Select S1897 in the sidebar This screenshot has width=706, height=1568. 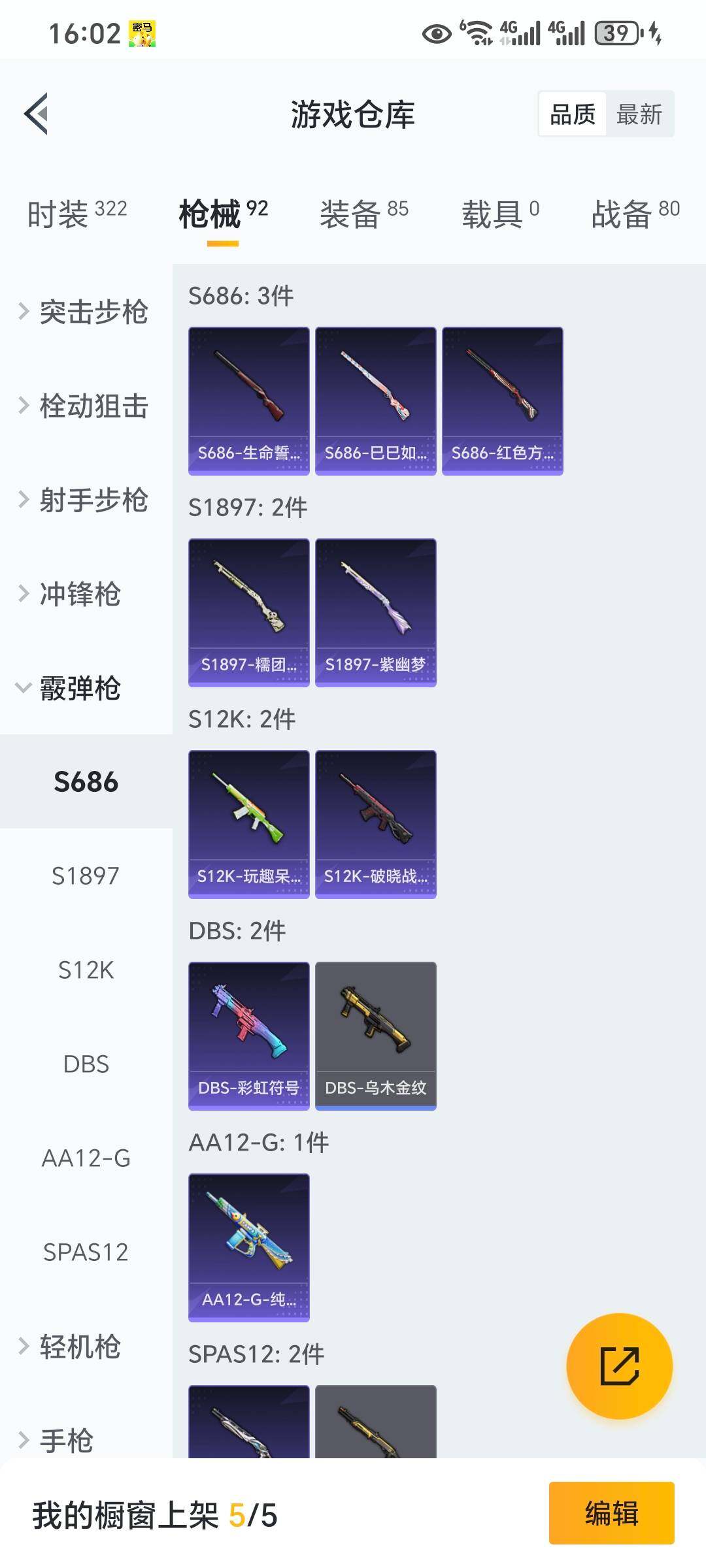pos(86,875)
